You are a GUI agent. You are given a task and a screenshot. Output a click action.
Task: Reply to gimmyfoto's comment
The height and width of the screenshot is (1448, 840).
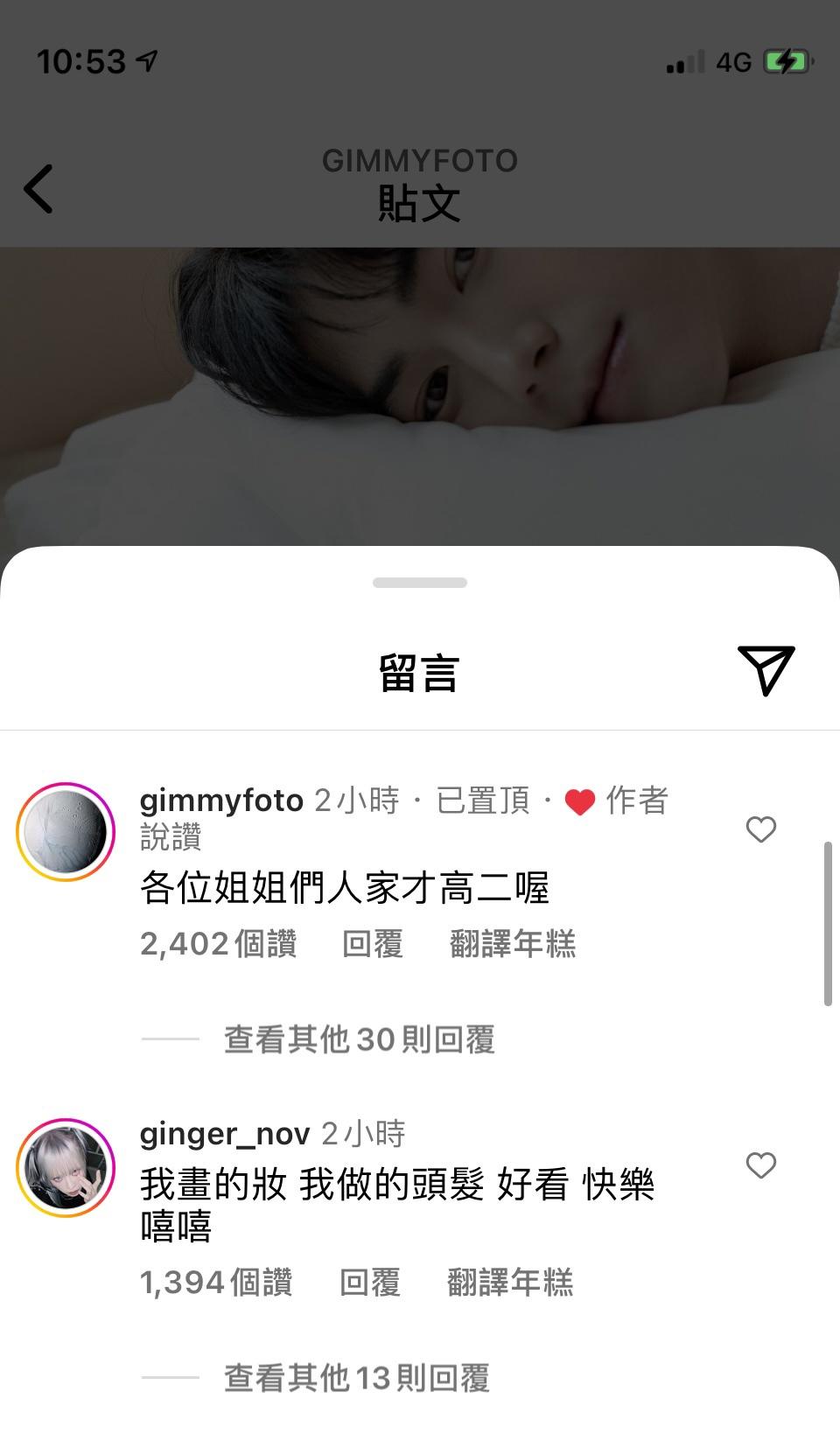(x=372, y=944)
